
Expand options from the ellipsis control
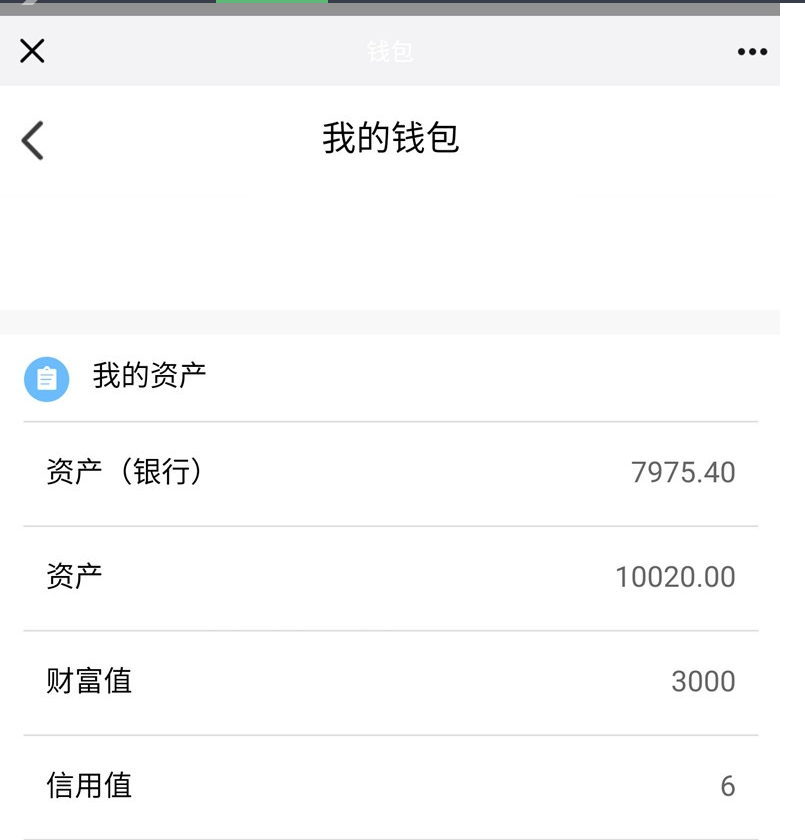click(752, 51)
